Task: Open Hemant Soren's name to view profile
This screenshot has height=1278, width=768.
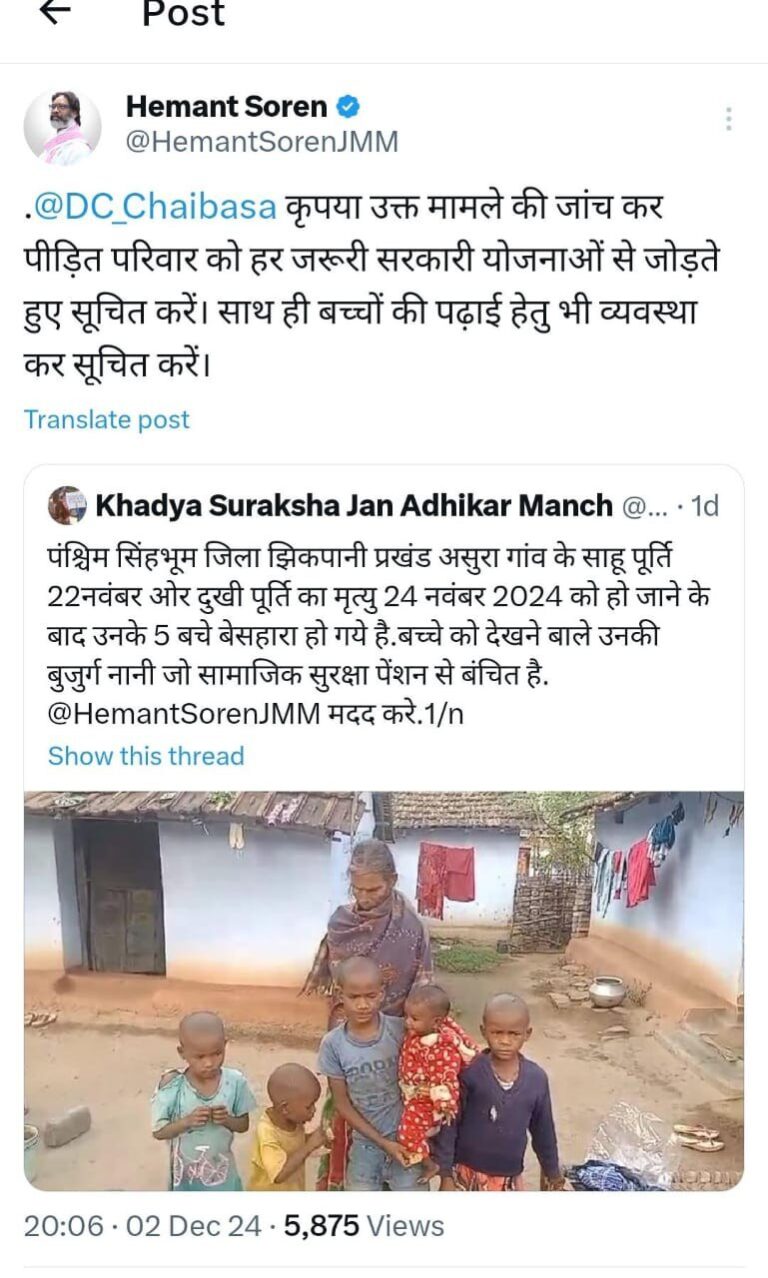Action: pos(227,106)
